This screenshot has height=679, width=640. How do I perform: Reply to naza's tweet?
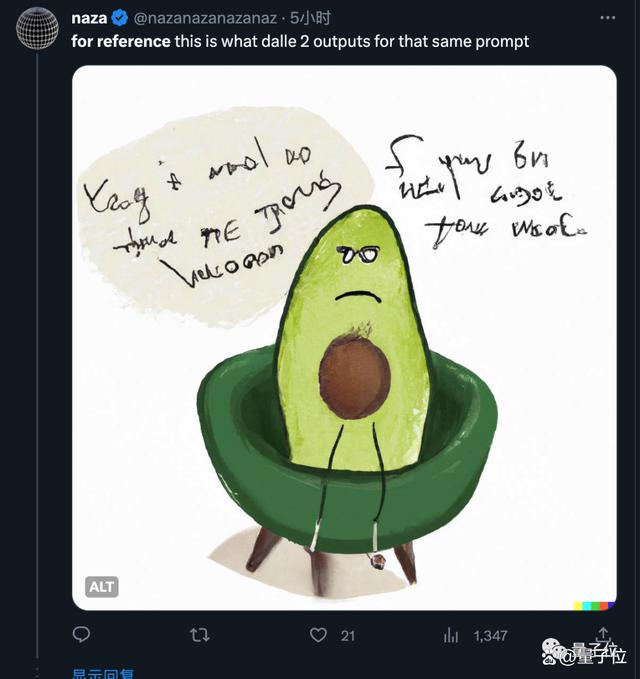tap(82, 634)
